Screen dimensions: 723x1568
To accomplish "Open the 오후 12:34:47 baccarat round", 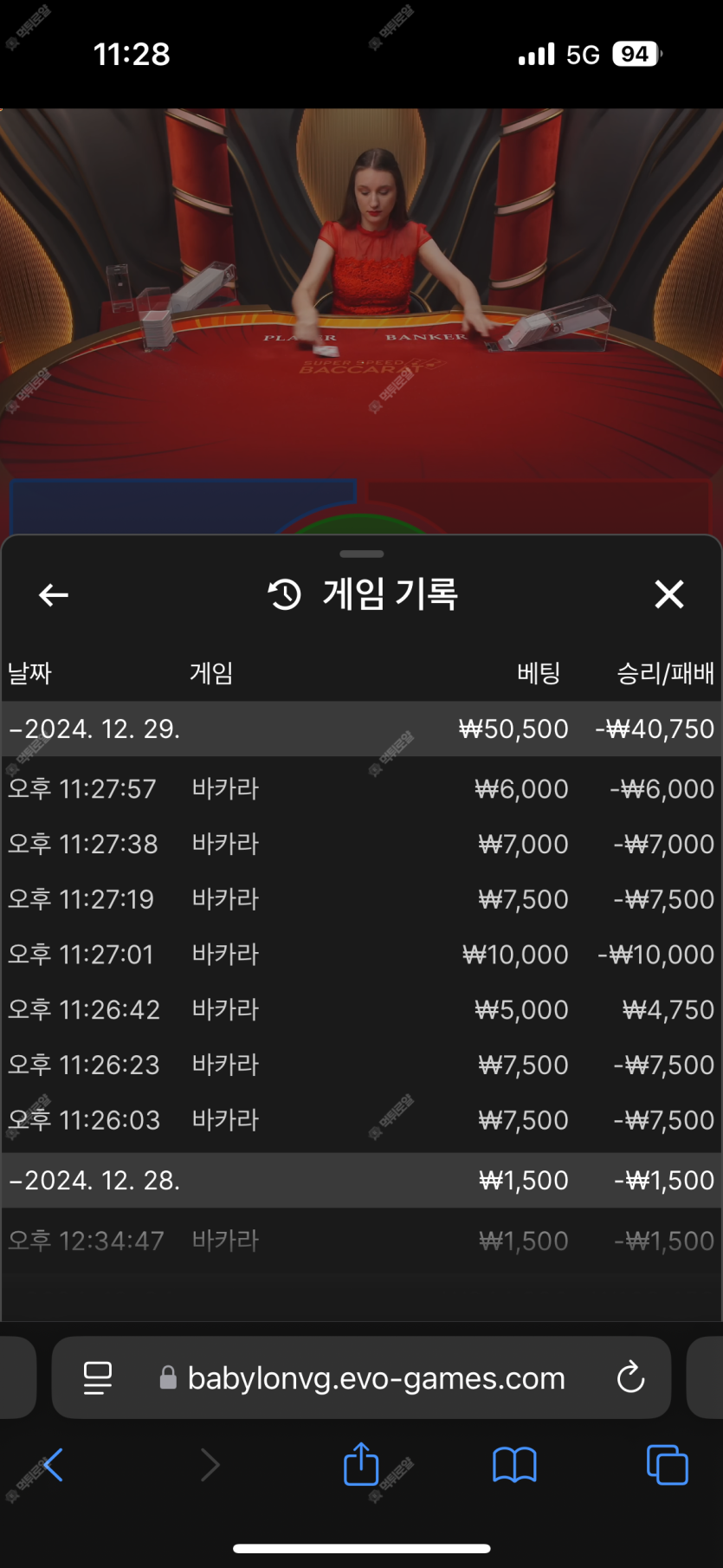I will click(361, 1241).
